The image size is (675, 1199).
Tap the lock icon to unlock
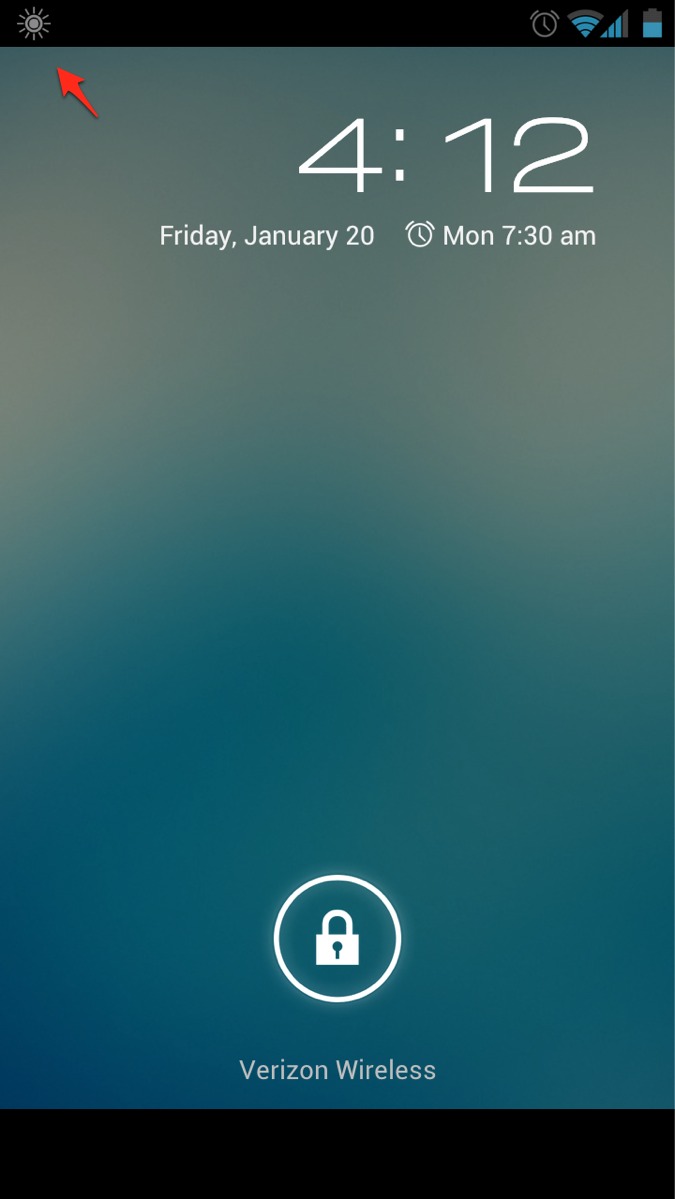click(337, 938)
